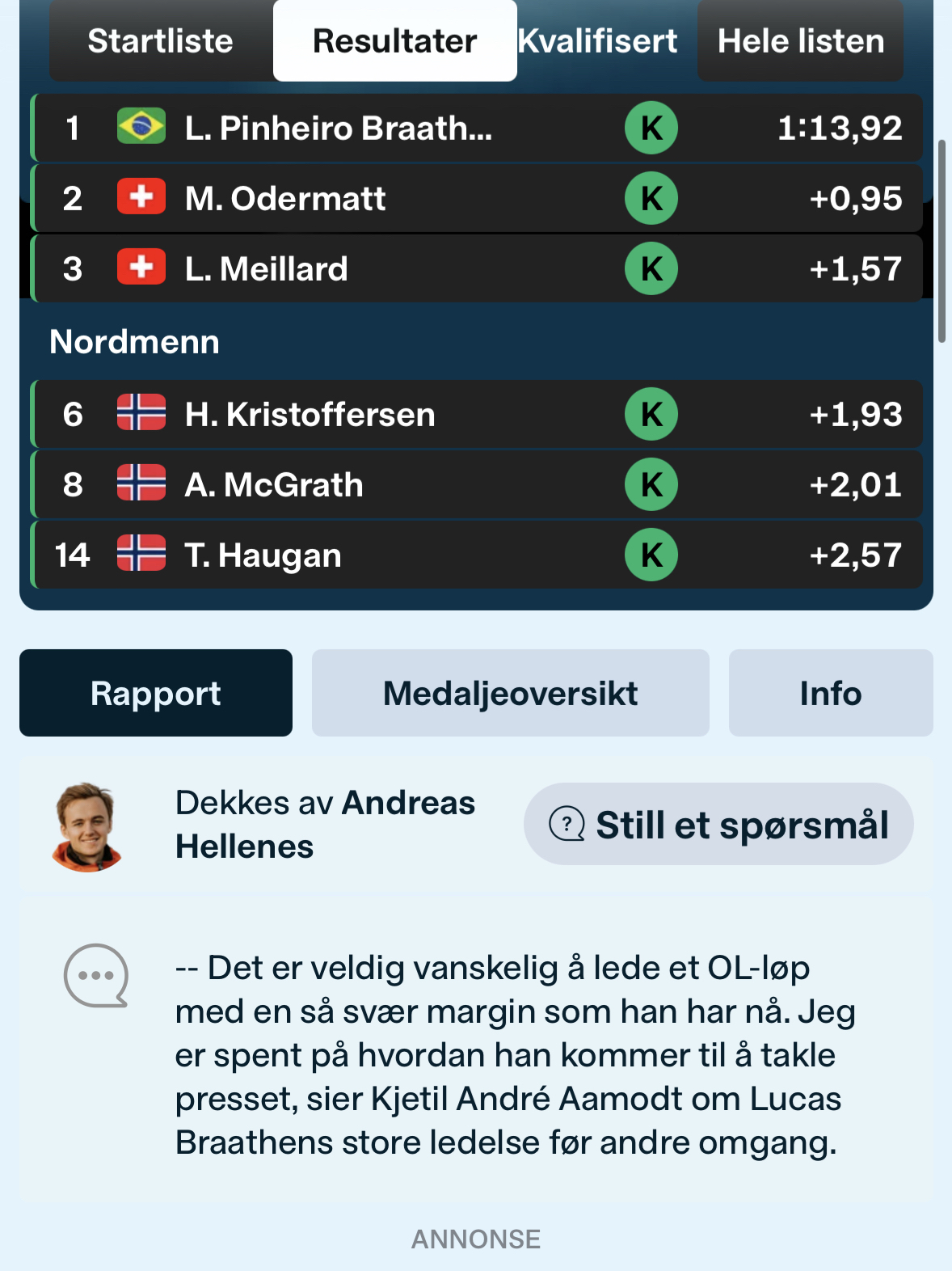Viewport: 952px width, 1271px height.
Task: Open T. Haugan's result row
Action: point(477,555)
